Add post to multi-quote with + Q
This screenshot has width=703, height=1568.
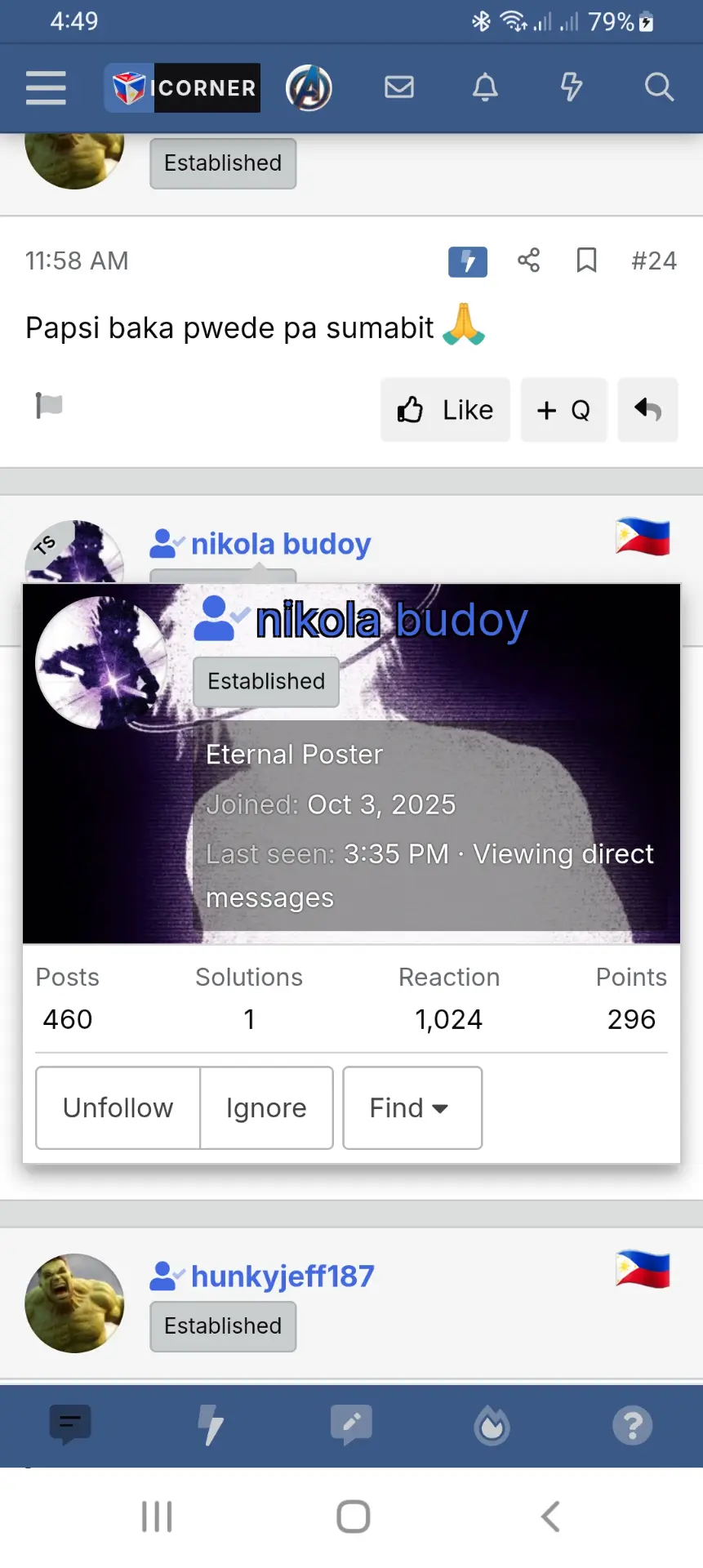pos(563,410)
